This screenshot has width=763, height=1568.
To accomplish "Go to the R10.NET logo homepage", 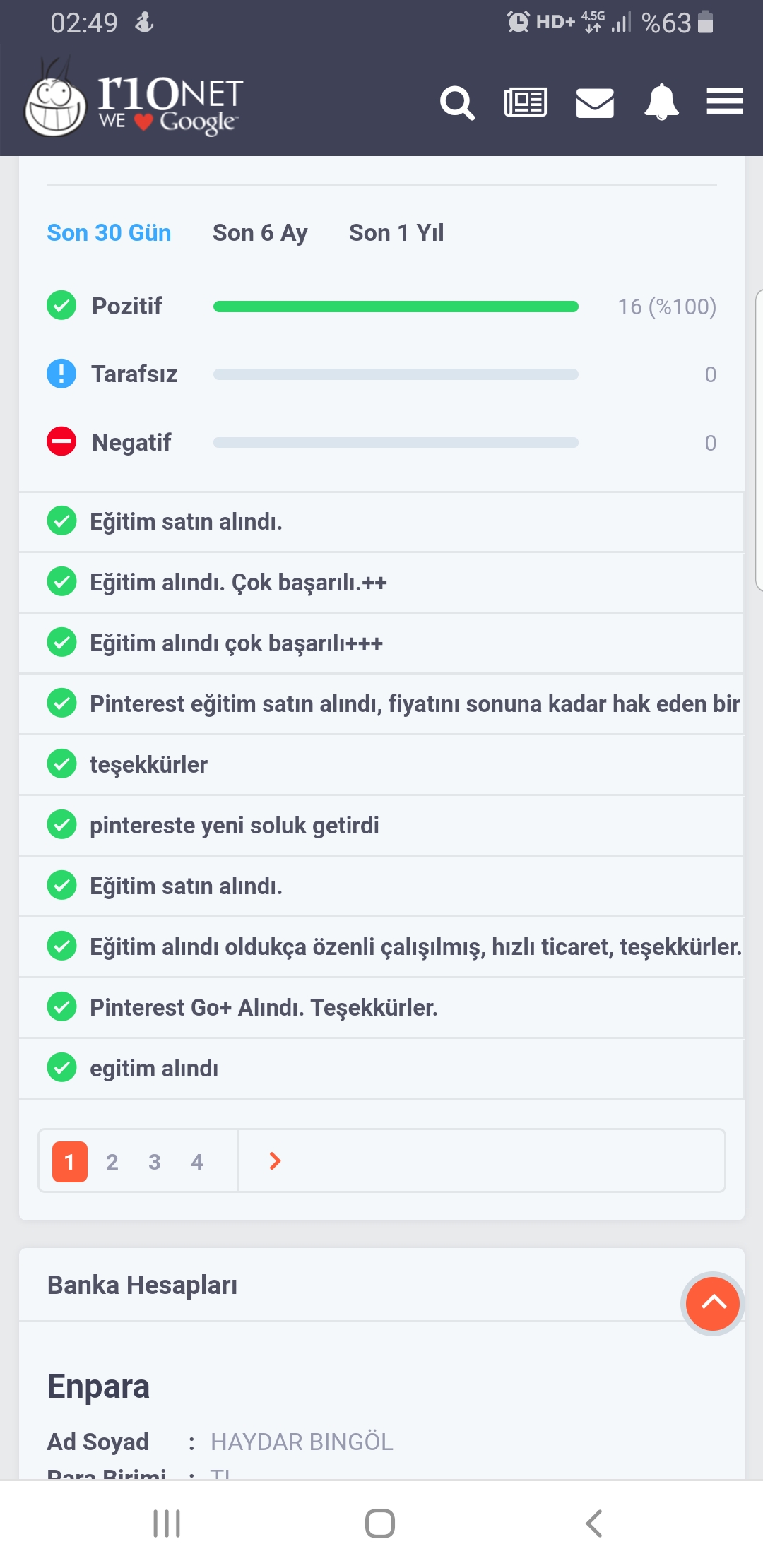I will [134, 100].
